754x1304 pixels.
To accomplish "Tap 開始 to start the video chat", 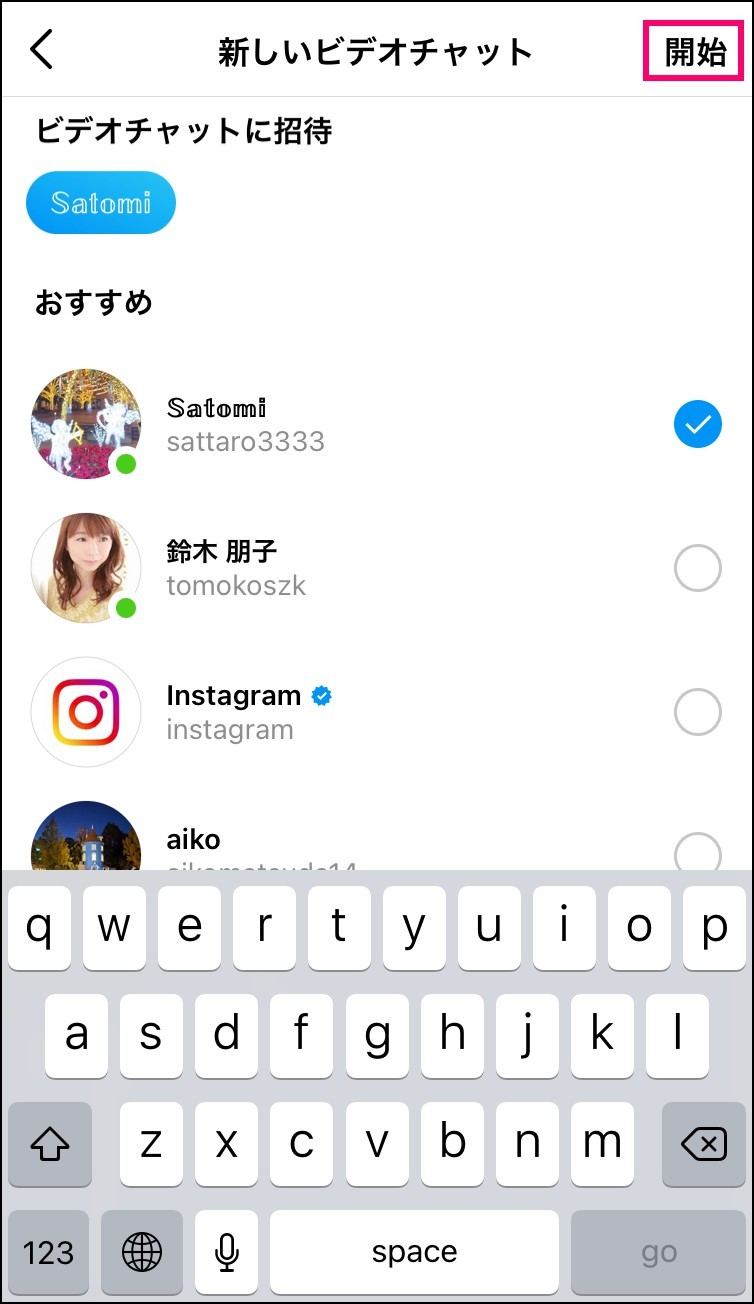I will pyautogui.click(x=695, y=52).
